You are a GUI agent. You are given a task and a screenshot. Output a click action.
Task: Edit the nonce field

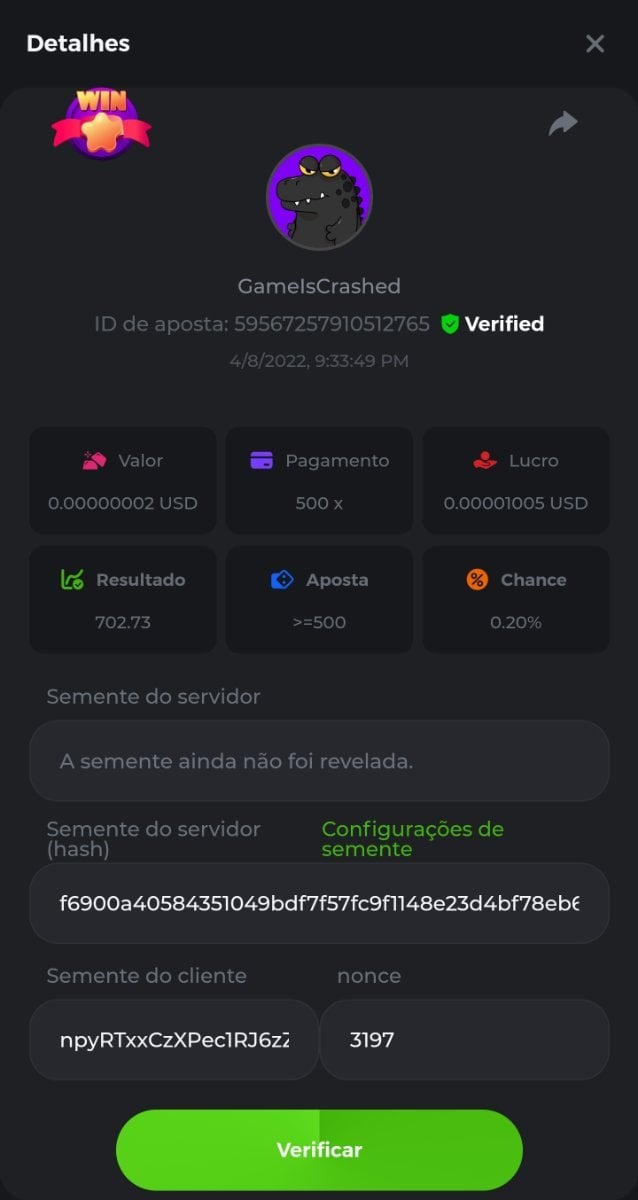[464, 1040]
